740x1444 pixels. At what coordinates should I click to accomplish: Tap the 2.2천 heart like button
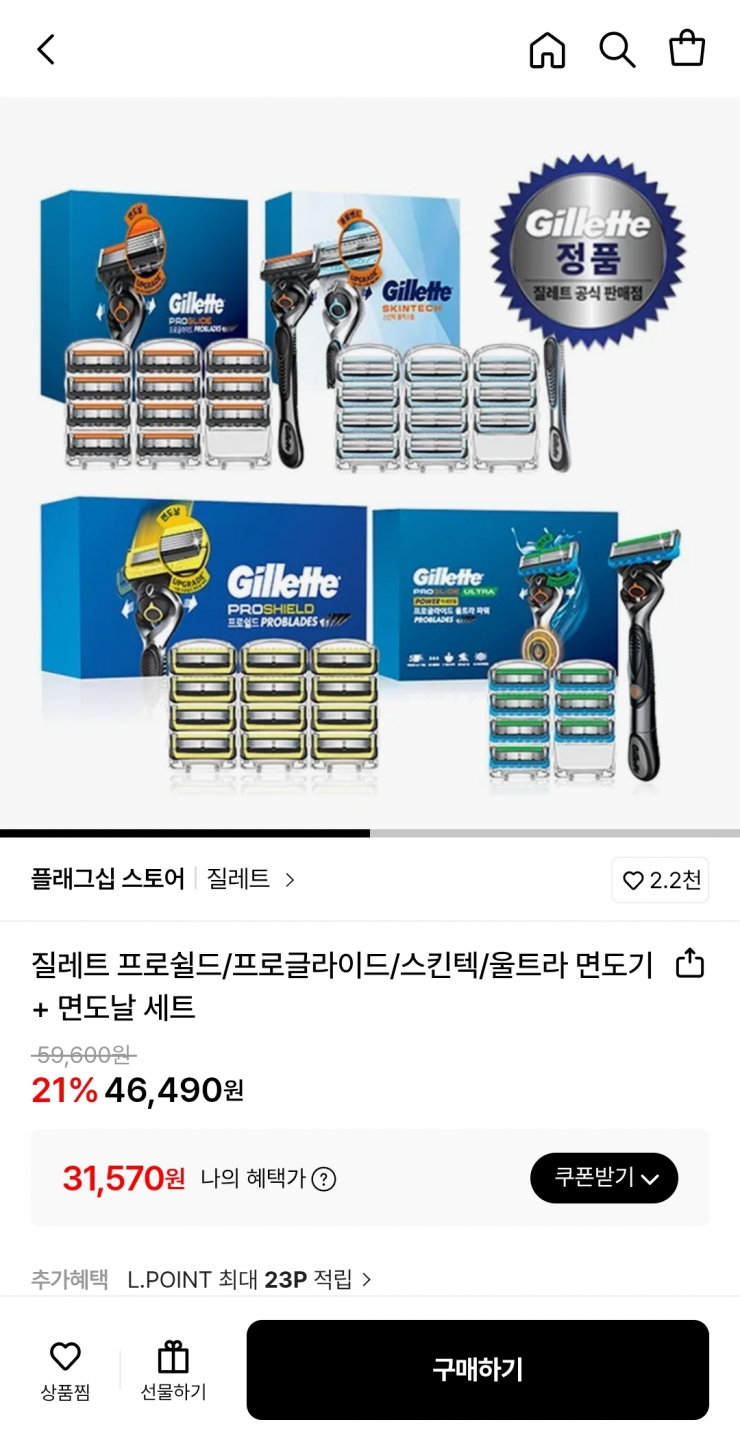[660, 880]
